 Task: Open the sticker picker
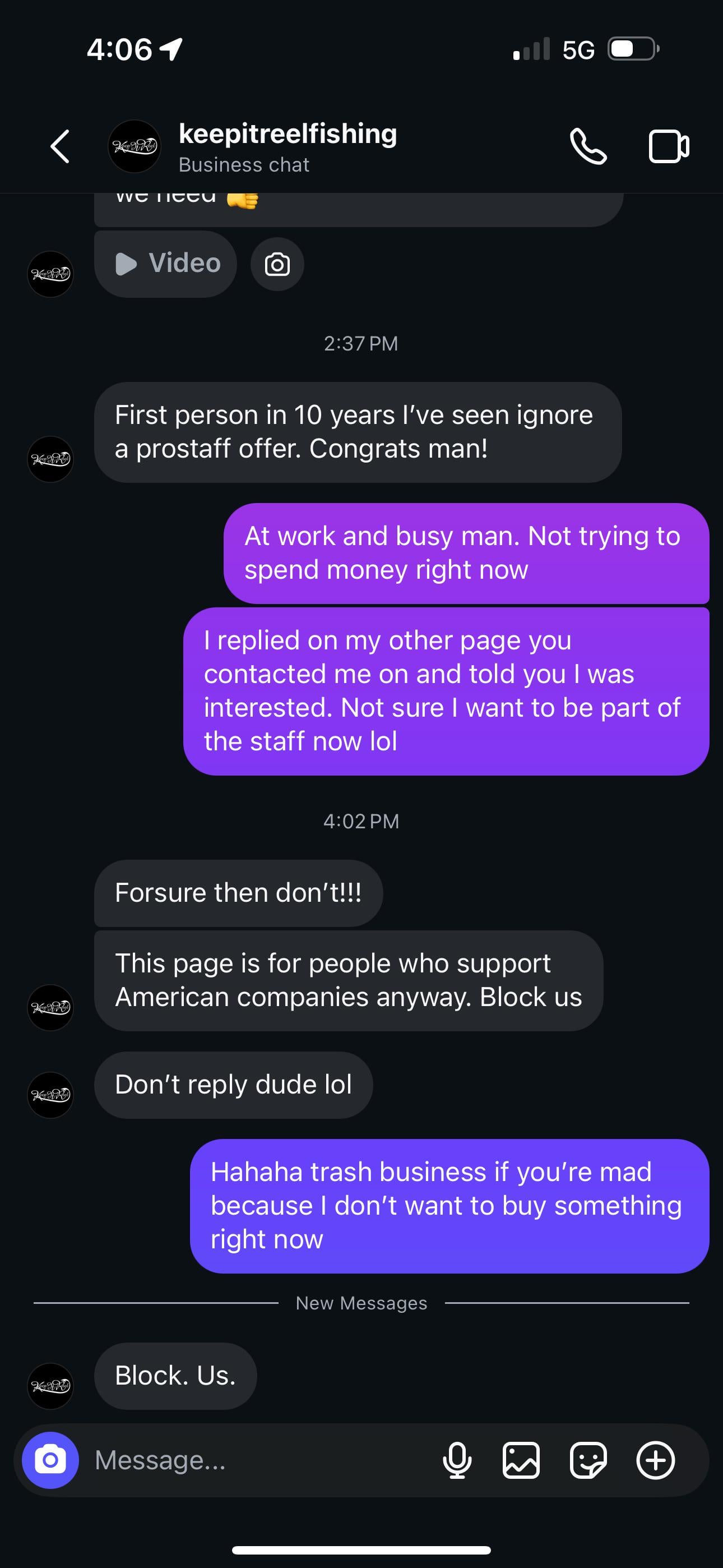(x=588, y=1460)
